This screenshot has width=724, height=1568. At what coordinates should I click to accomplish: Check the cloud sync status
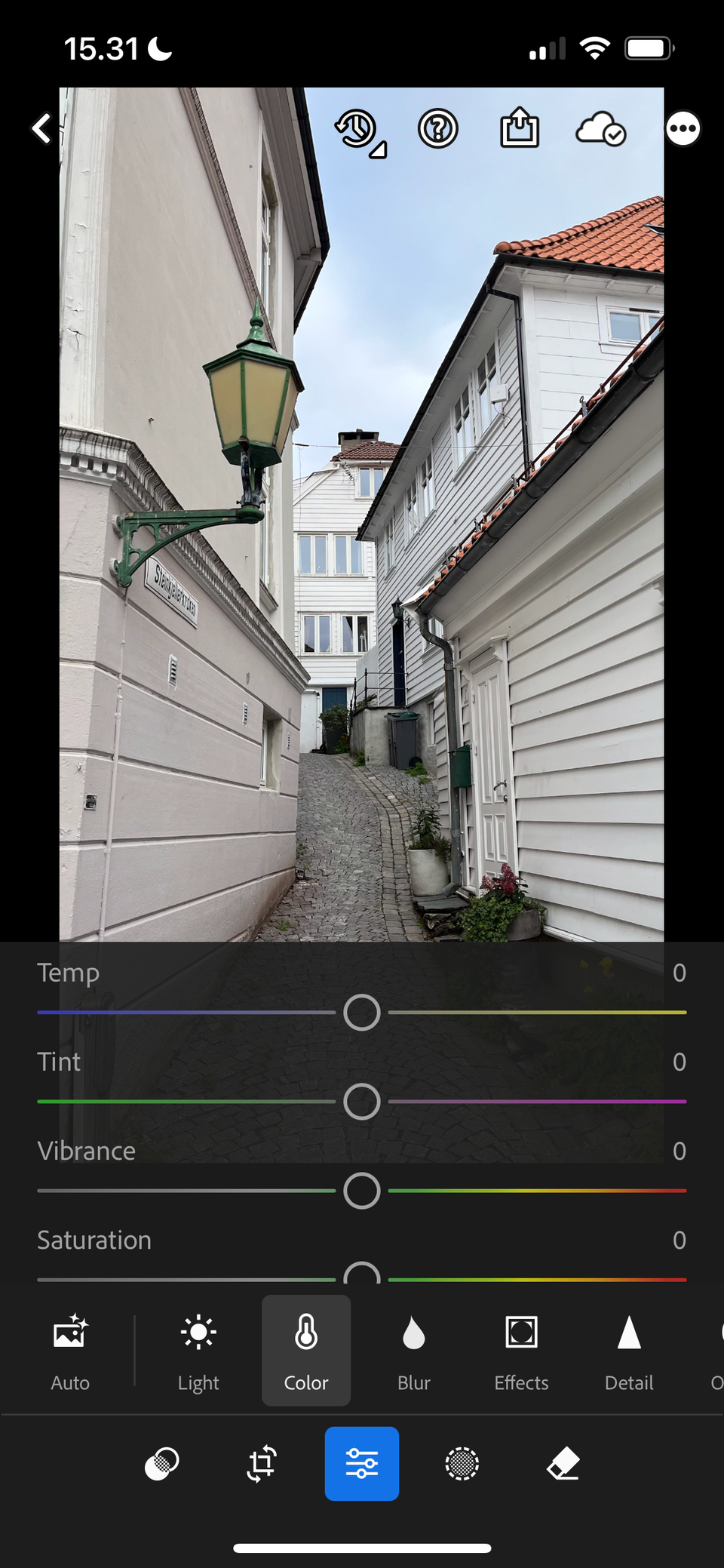pyautogui.click(x=600, y=128)
